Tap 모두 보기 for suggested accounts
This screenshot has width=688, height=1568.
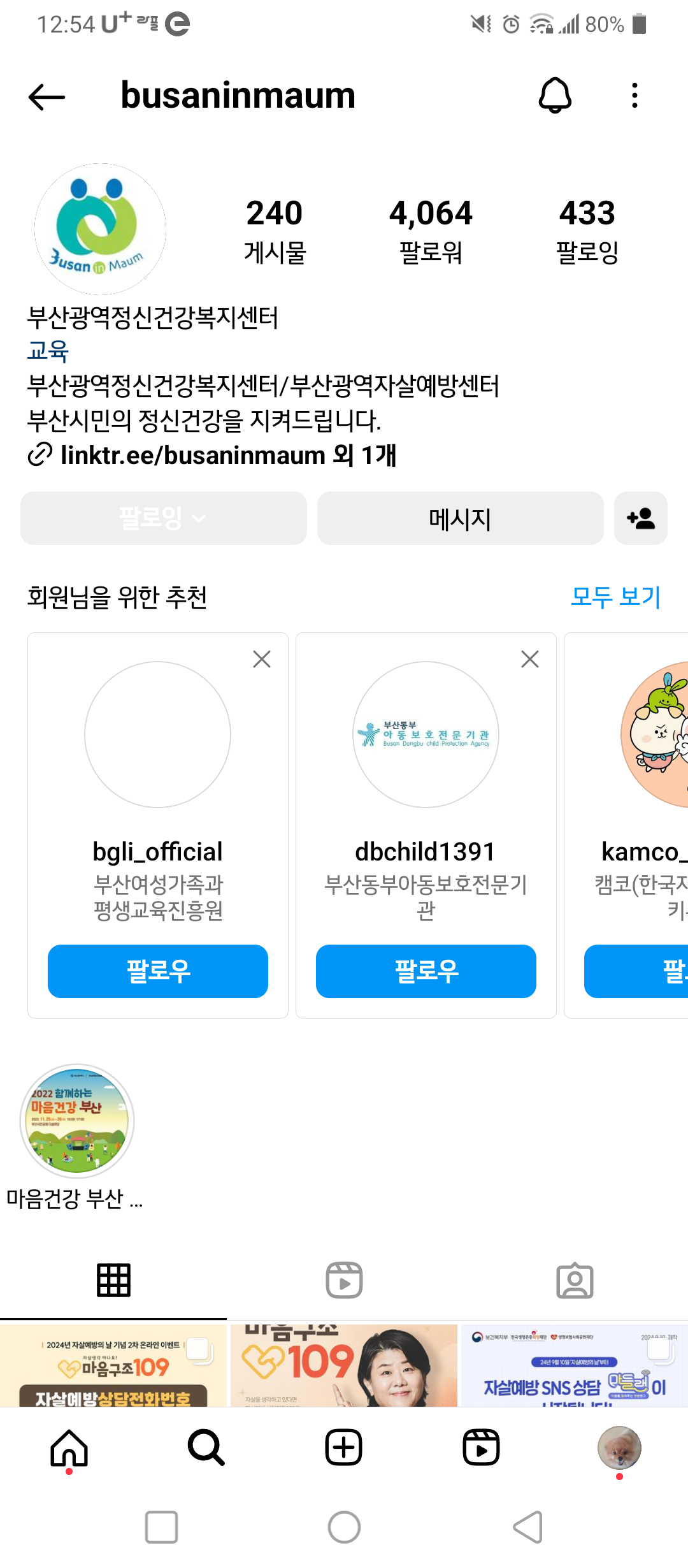[615, 597]
